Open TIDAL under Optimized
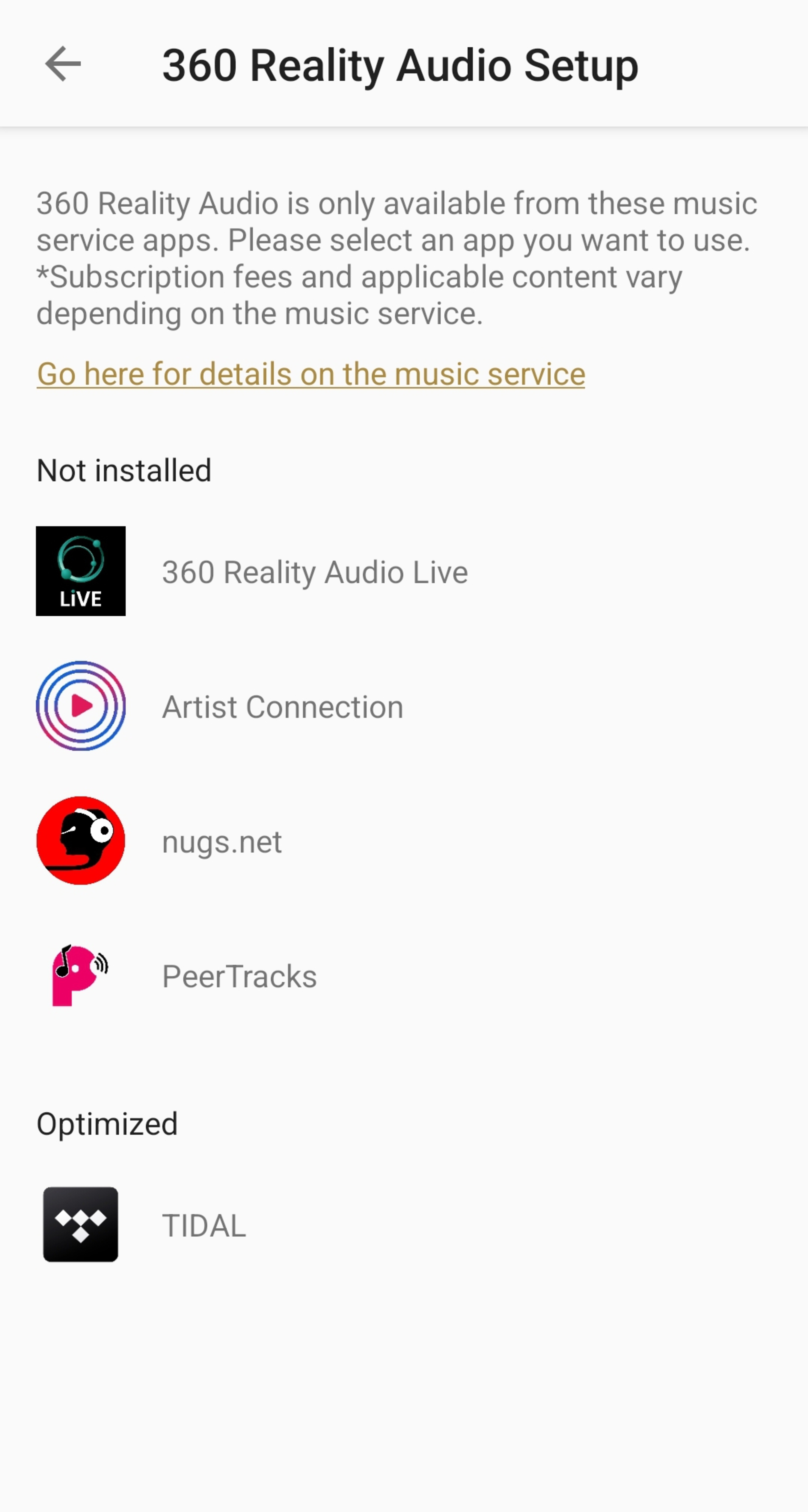This screenshot has width=808, height=1512. coord(204,1225)
